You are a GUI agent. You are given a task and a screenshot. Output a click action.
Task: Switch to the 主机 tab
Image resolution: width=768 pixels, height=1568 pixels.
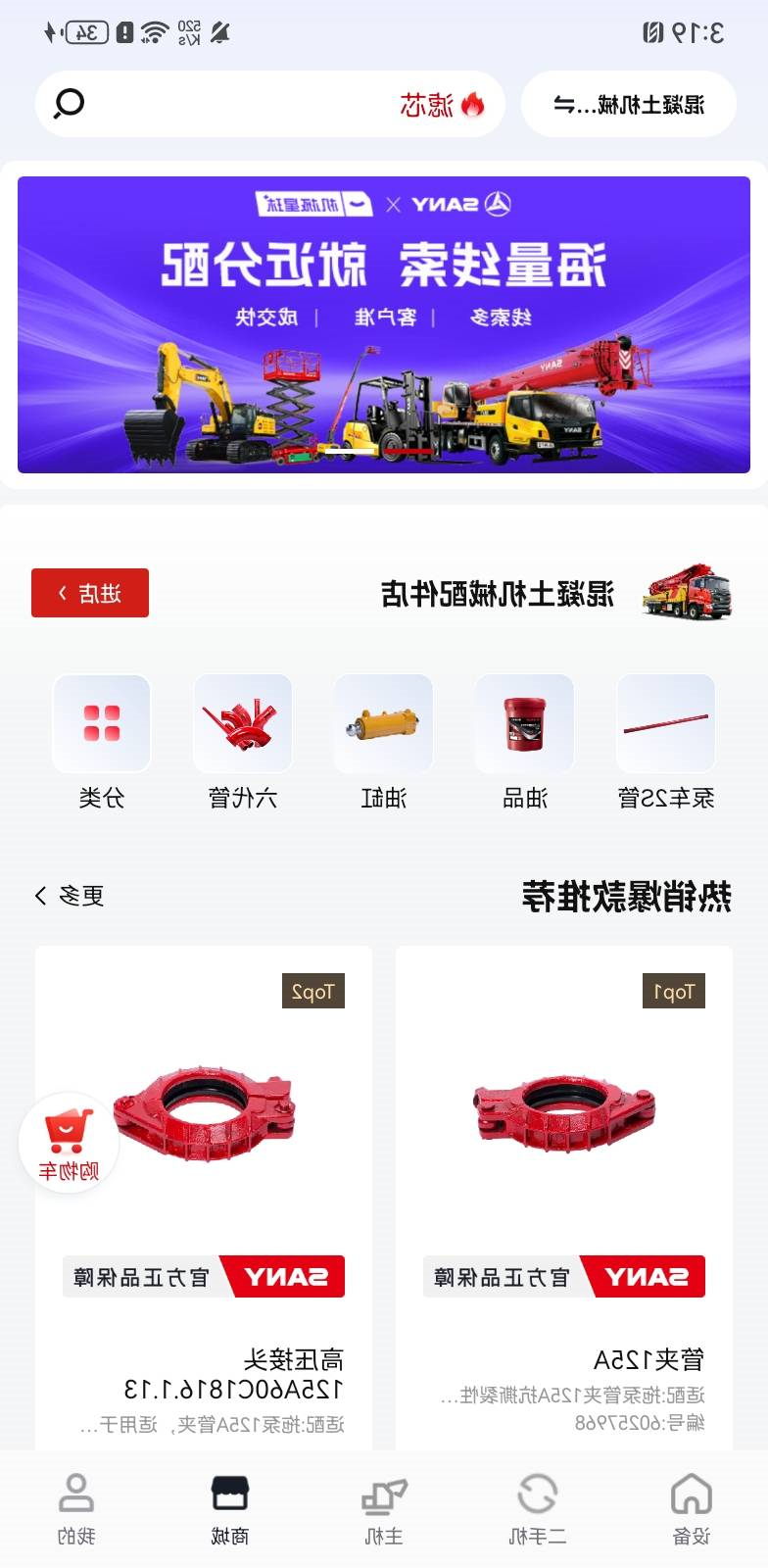(384, 1509)
